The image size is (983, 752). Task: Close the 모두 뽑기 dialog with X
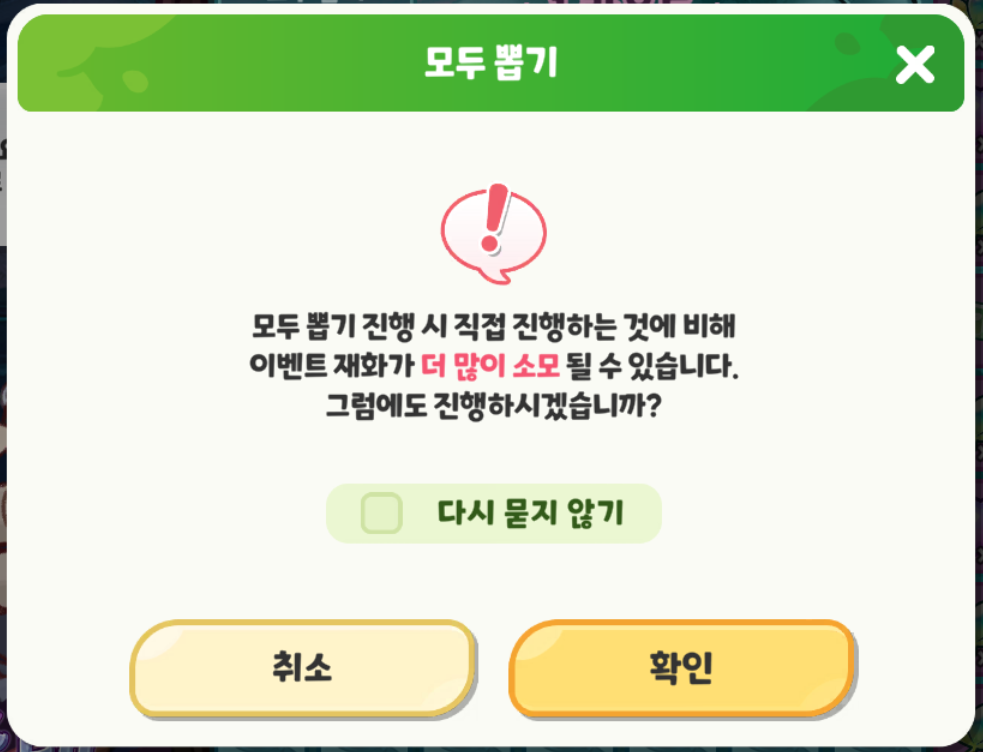coord(914,66)
